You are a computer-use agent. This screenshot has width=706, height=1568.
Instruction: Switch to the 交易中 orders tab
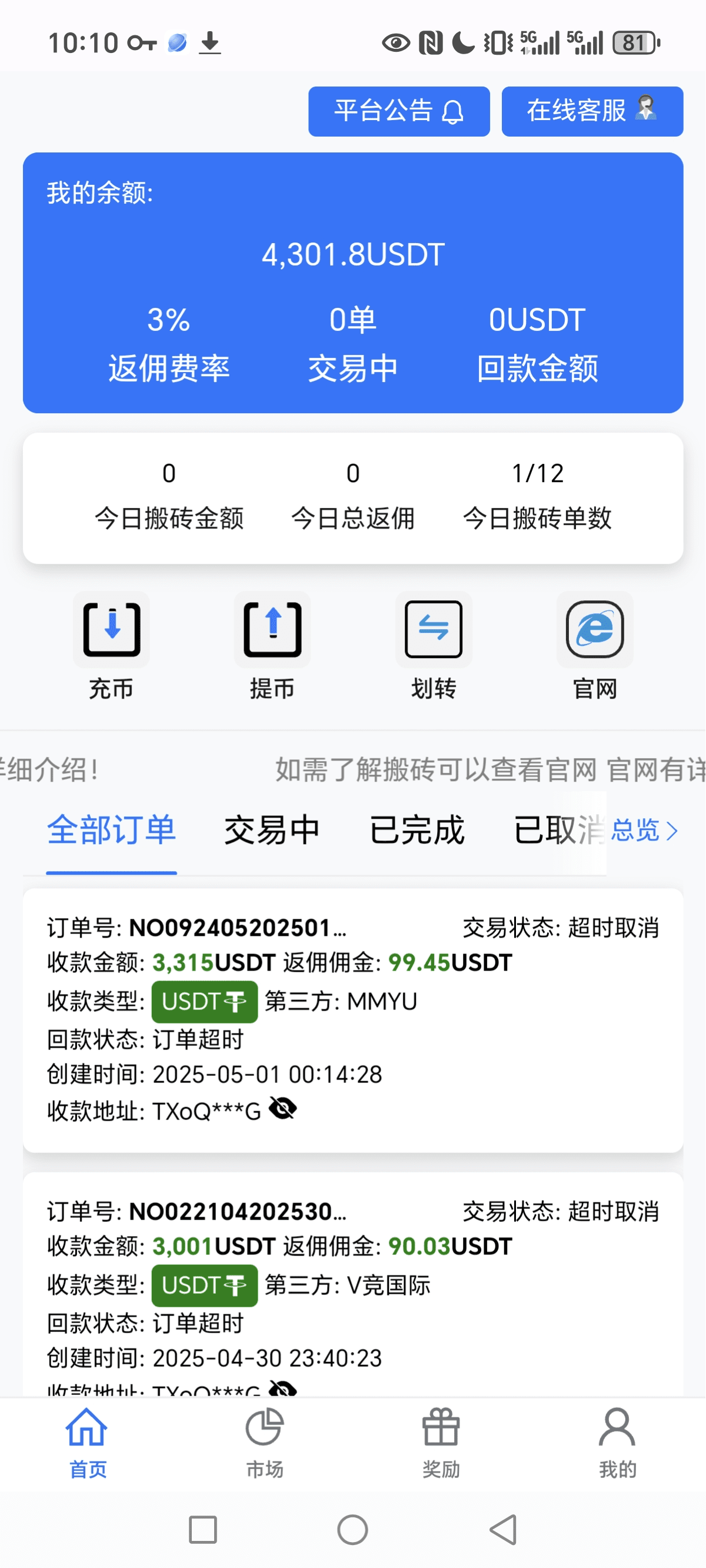pyautogui.click(x=272, y=830)
